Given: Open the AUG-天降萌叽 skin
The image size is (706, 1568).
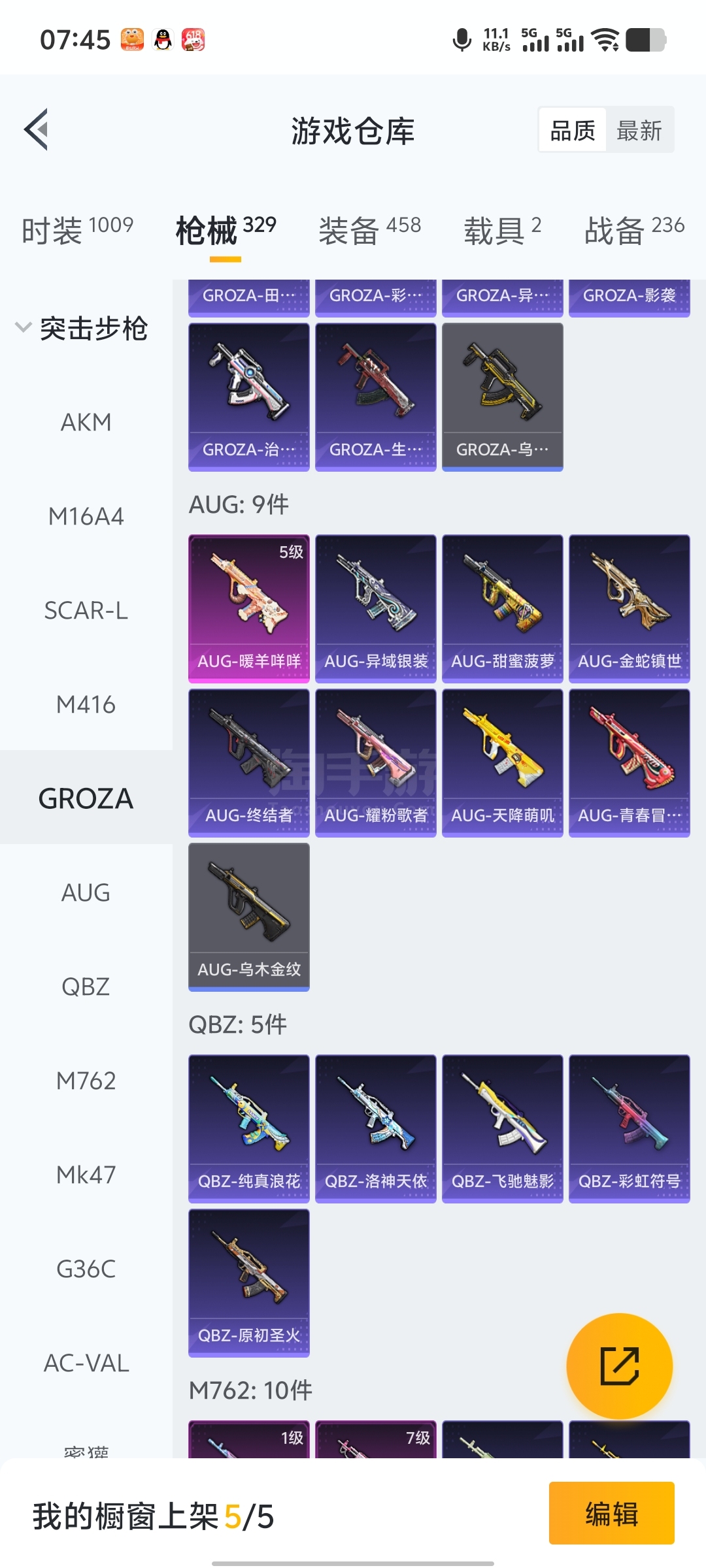Looking at the screenshot, I should [503, 763].
